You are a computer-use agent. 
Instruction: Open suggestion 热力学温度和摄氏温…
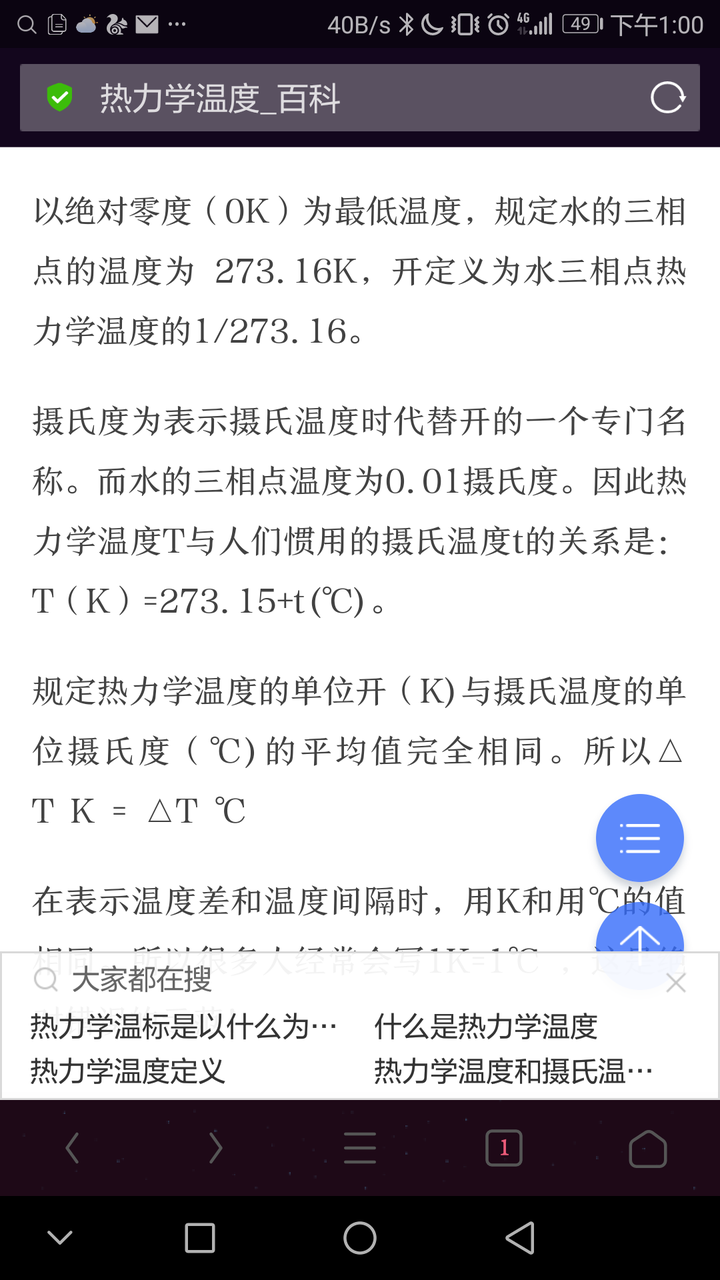pos(513,1071)
